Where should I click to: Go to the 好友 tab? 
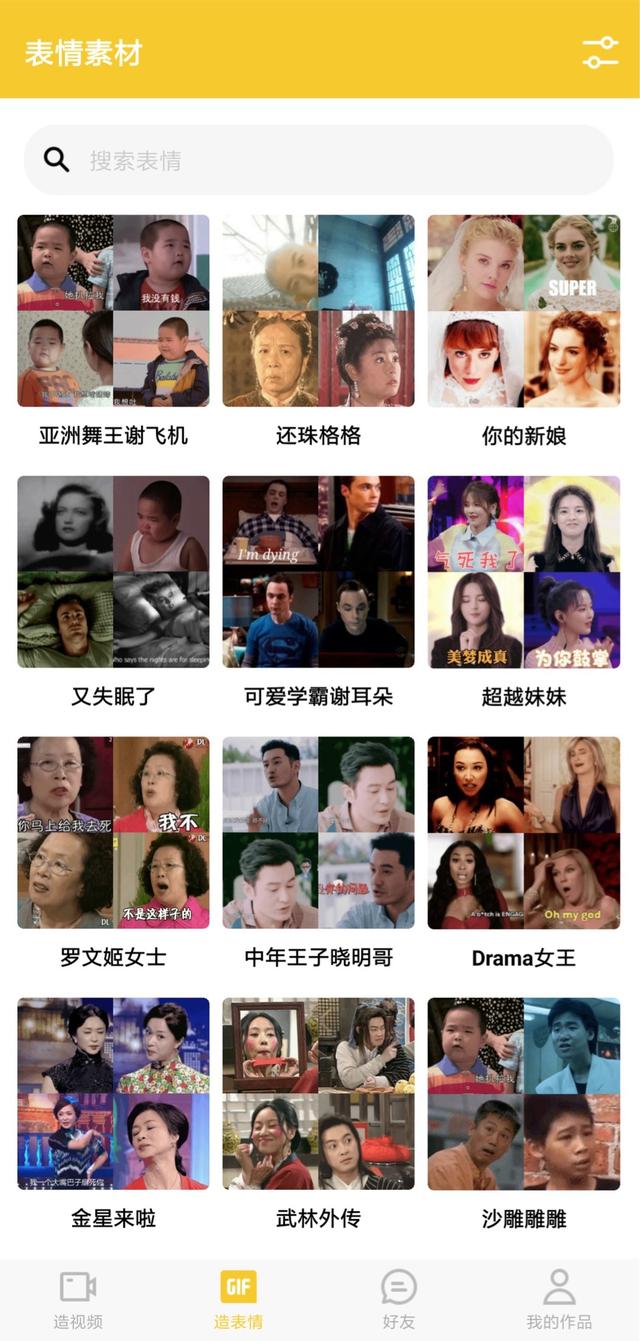[398, 1299]
